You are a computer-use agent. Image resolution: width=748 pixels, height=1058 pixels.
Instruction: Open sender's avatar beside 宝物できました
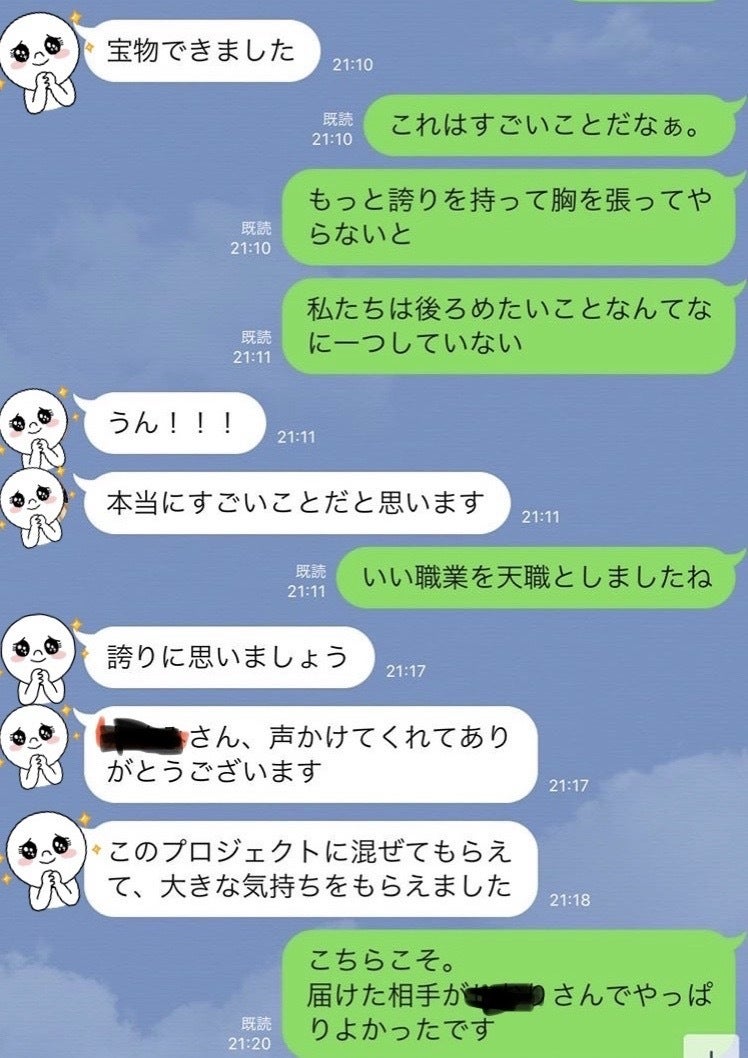point(36,55)
